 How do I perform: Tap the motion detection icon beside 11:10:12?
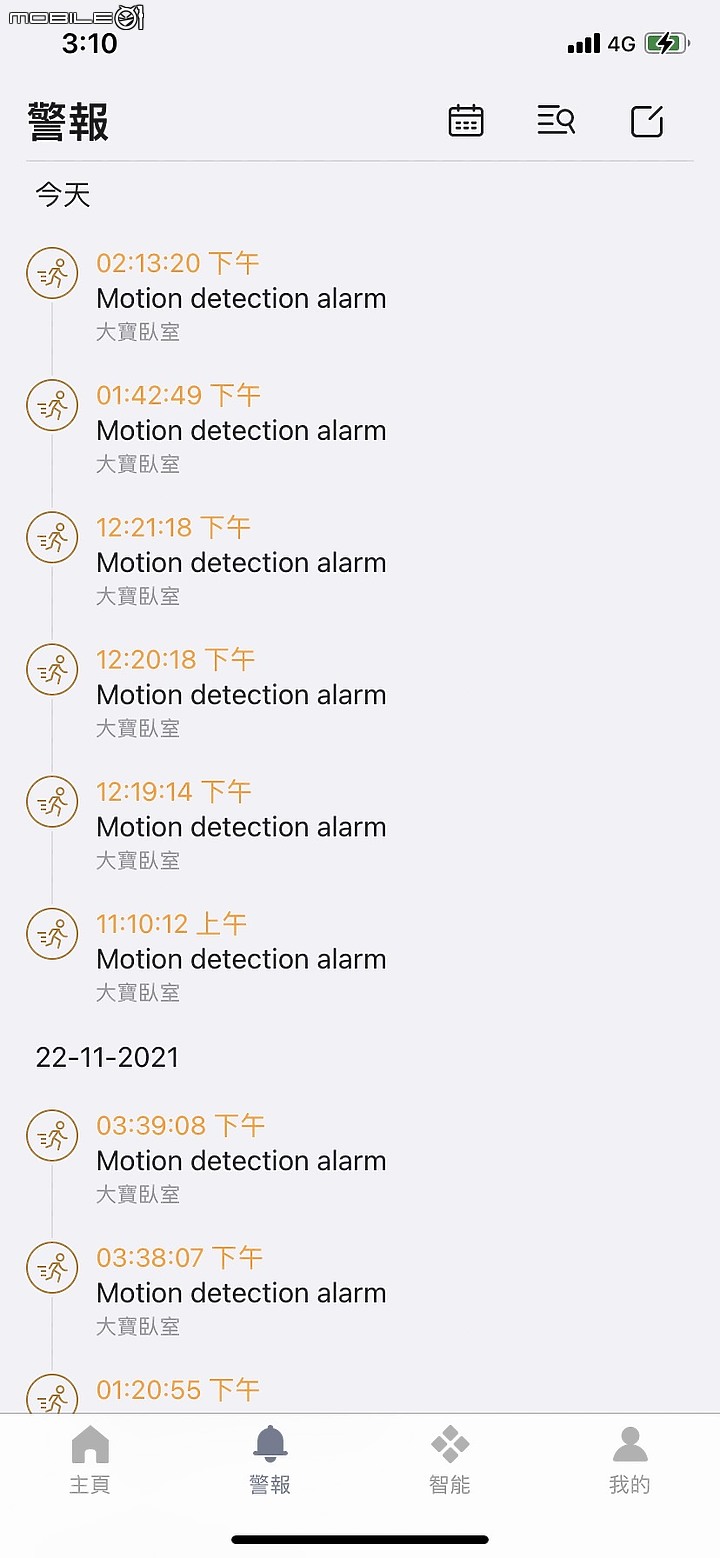pos(51,934)
